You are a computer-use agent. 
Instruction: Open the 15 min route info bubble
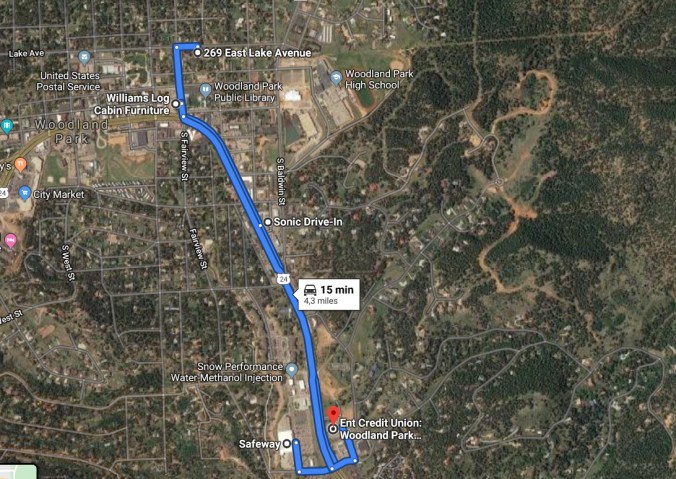[x=325, y=294]
